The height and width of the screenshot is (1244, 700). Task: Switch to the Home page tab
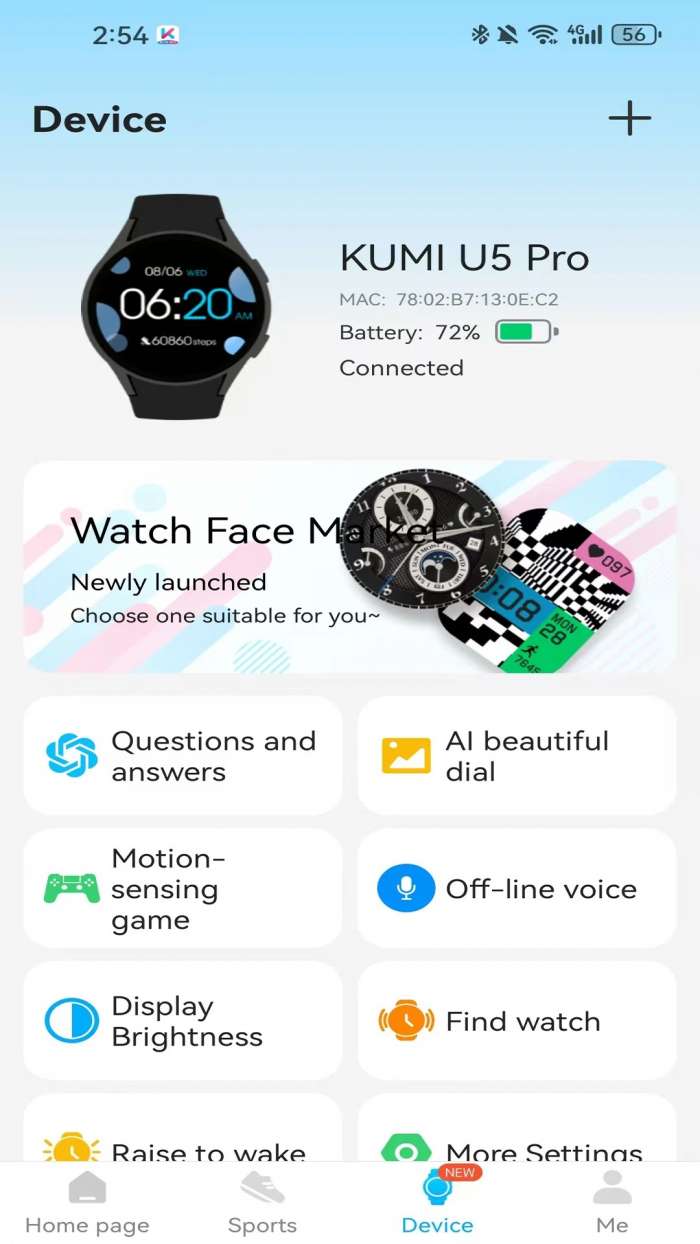coord(87,1204)
